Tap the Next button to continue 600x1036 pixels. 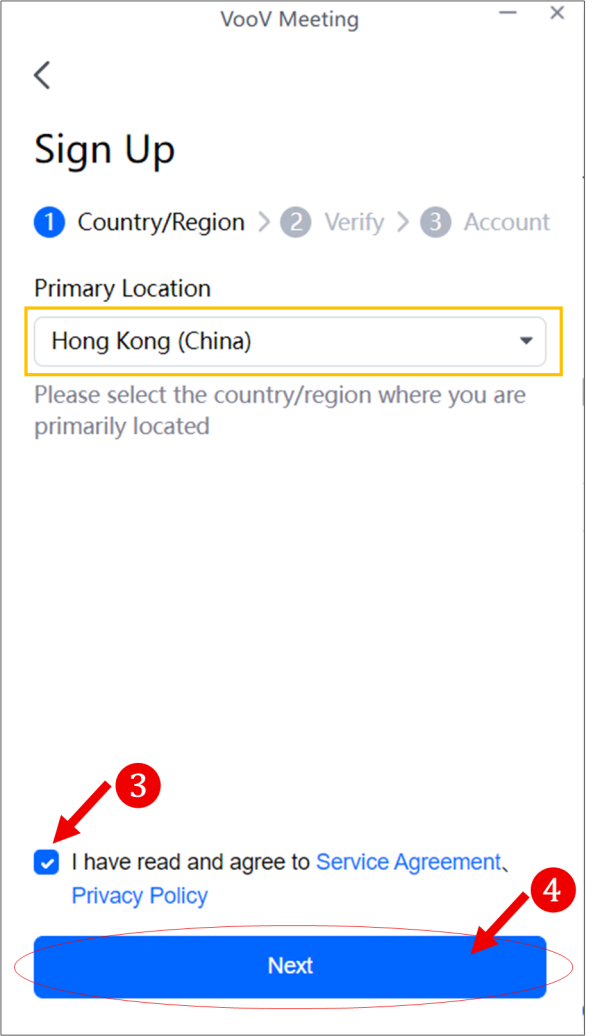(290, 966)
